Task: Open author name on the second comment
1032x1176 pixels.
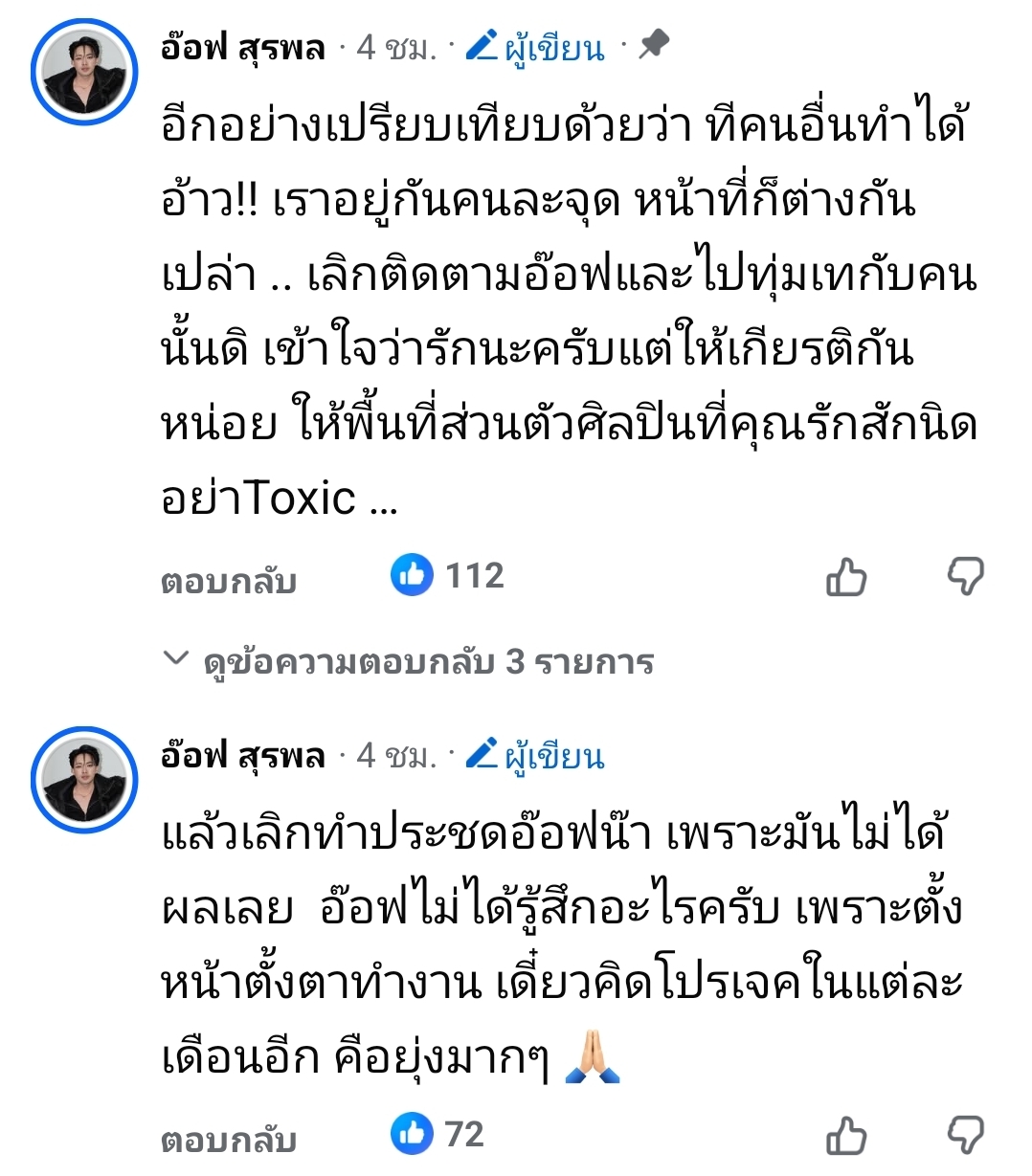Action: (x=243, y=755)
